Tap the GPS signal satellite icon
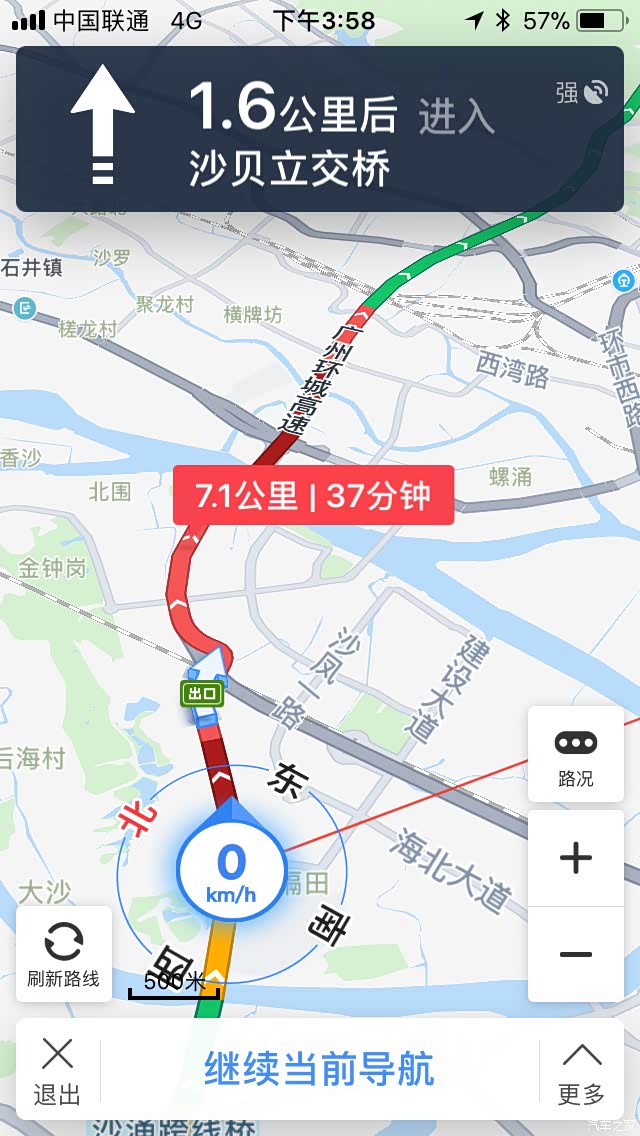 click(596, 92)
